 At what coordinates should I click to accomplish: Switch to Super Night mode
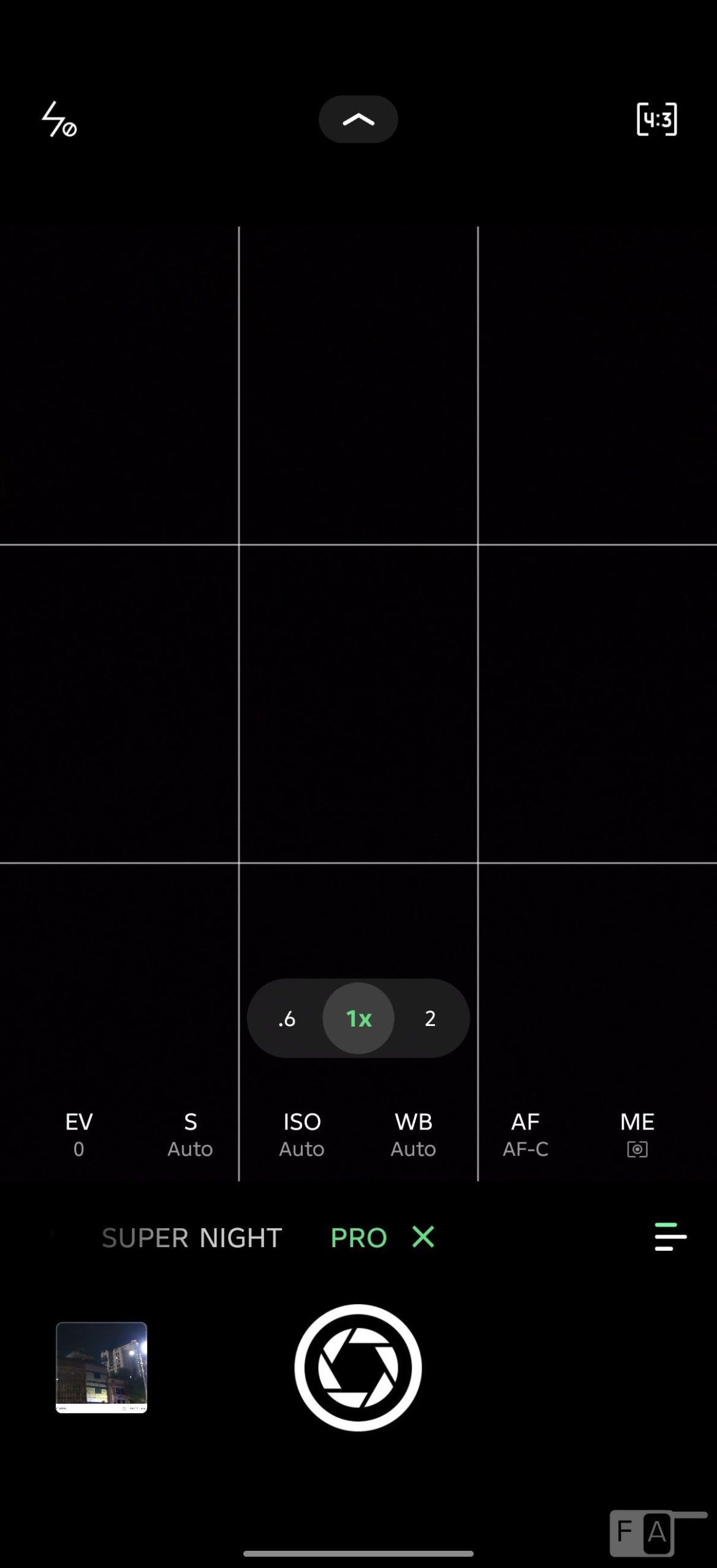pyautogui.click(x=192, y=1238)
